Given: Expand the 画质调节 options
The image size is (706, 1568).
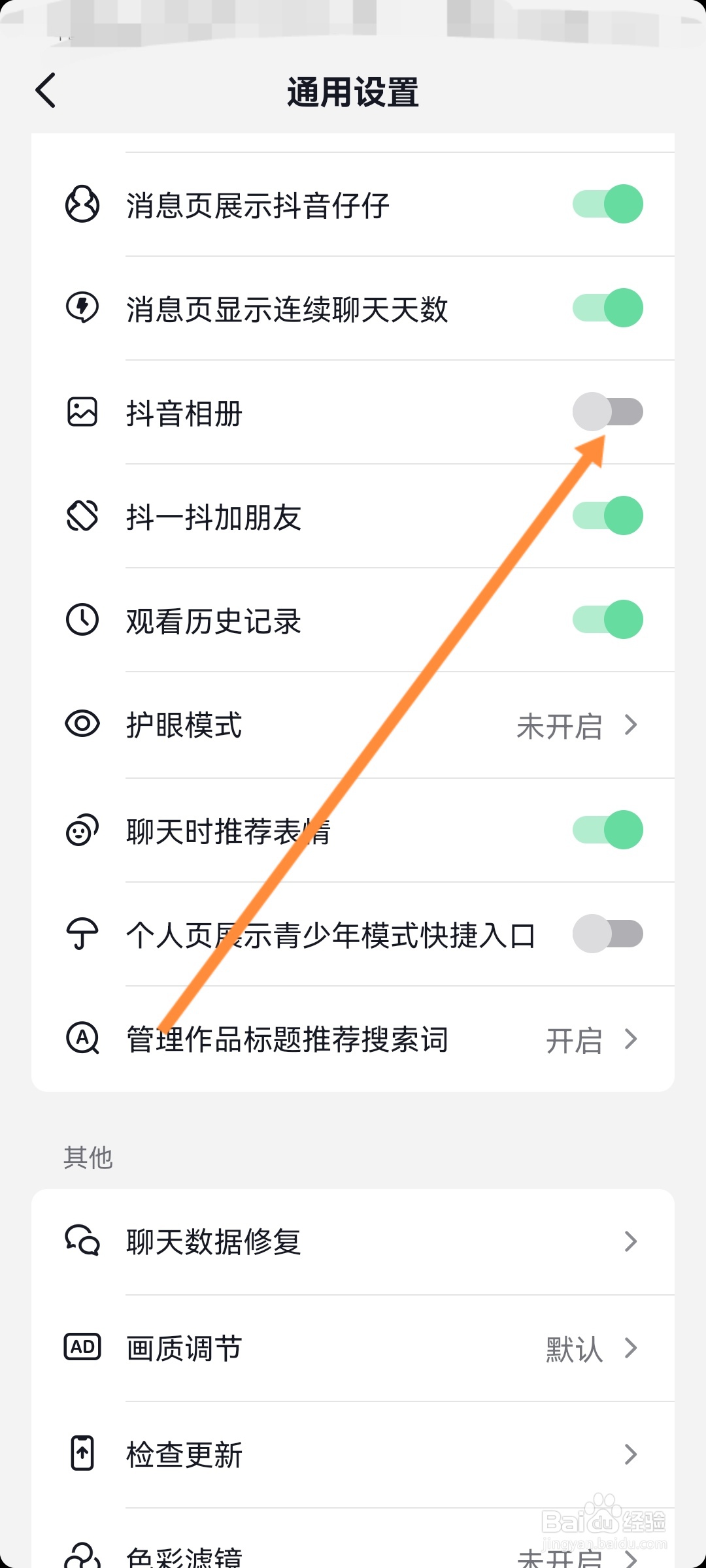Looking at the screenshot, I should point(630,1347).
